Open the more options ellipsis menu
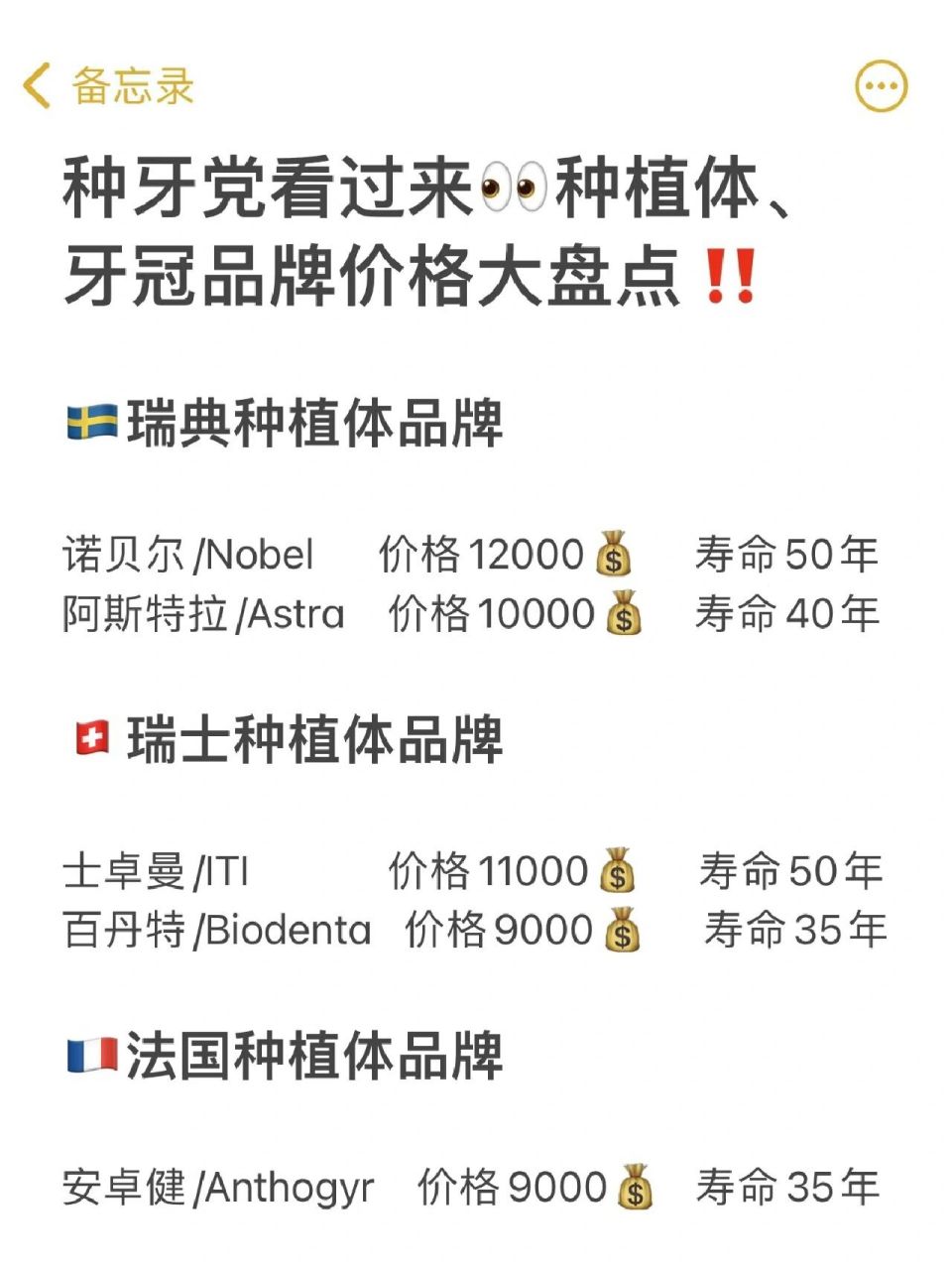 [883, 86]
